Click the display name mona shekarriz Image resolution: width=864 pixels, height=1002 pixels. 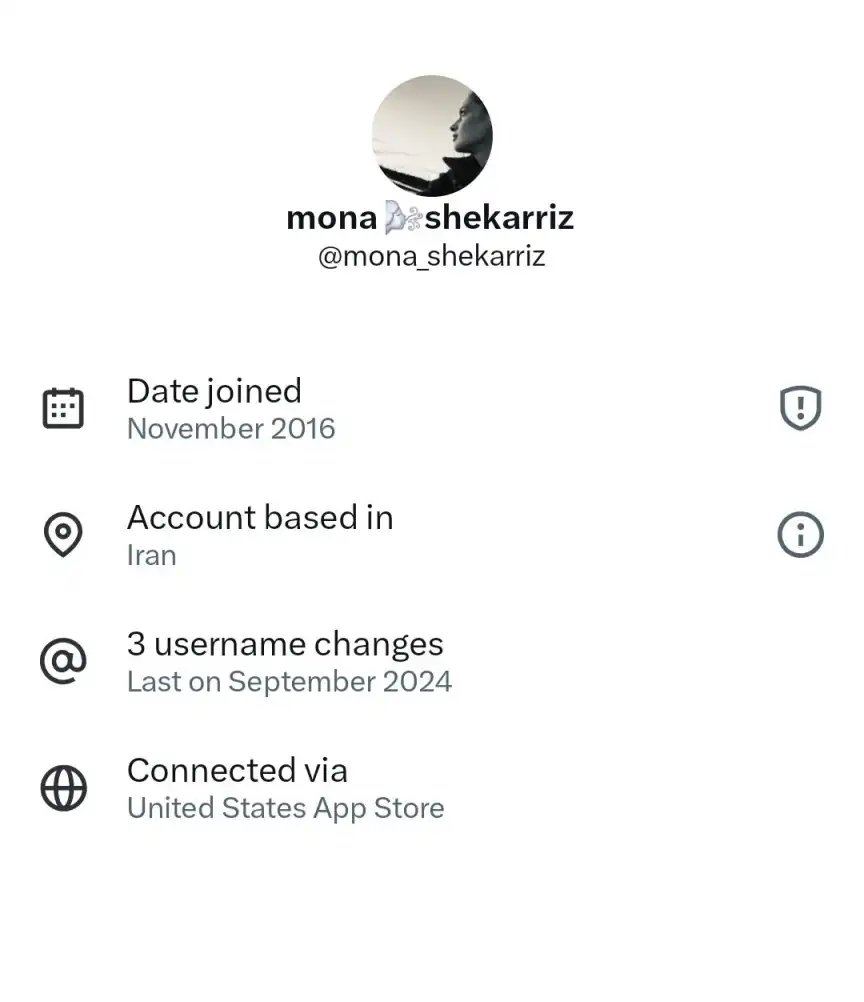(x=432, y=216)
